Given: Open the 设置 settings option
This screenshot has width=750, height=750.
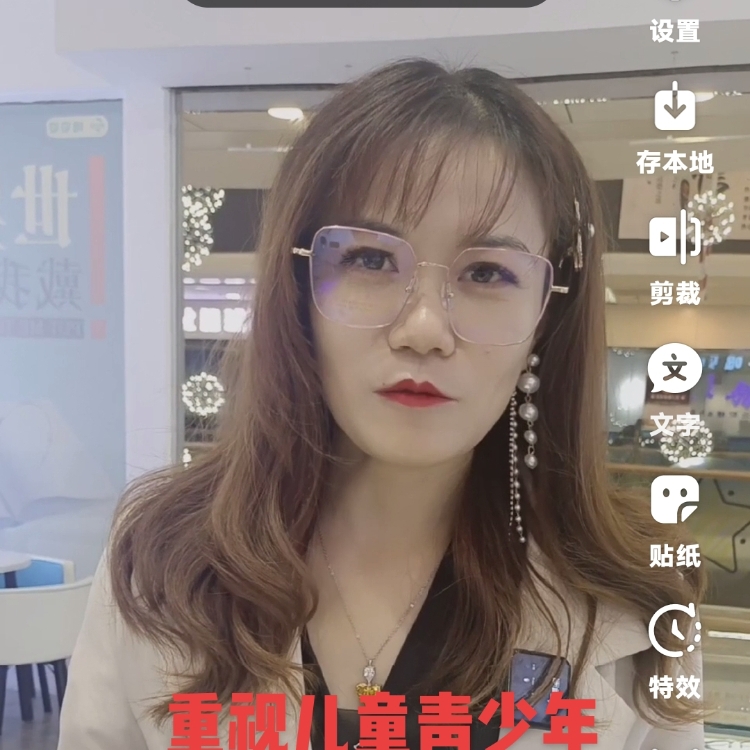Looking at the screenshot, I should (675, 29).
